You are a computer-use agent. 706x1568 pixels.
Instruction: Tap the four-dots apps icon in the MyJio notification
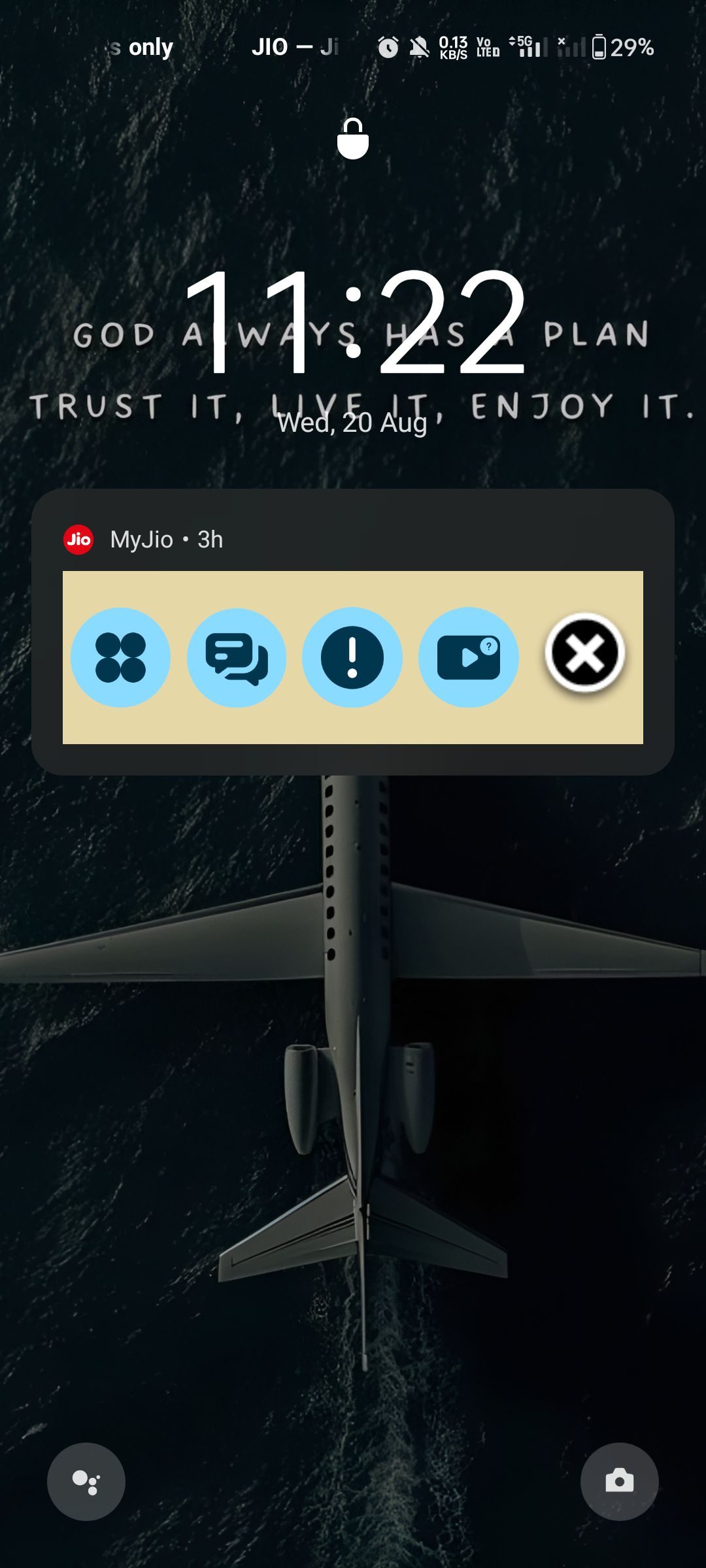click(120, 657)
